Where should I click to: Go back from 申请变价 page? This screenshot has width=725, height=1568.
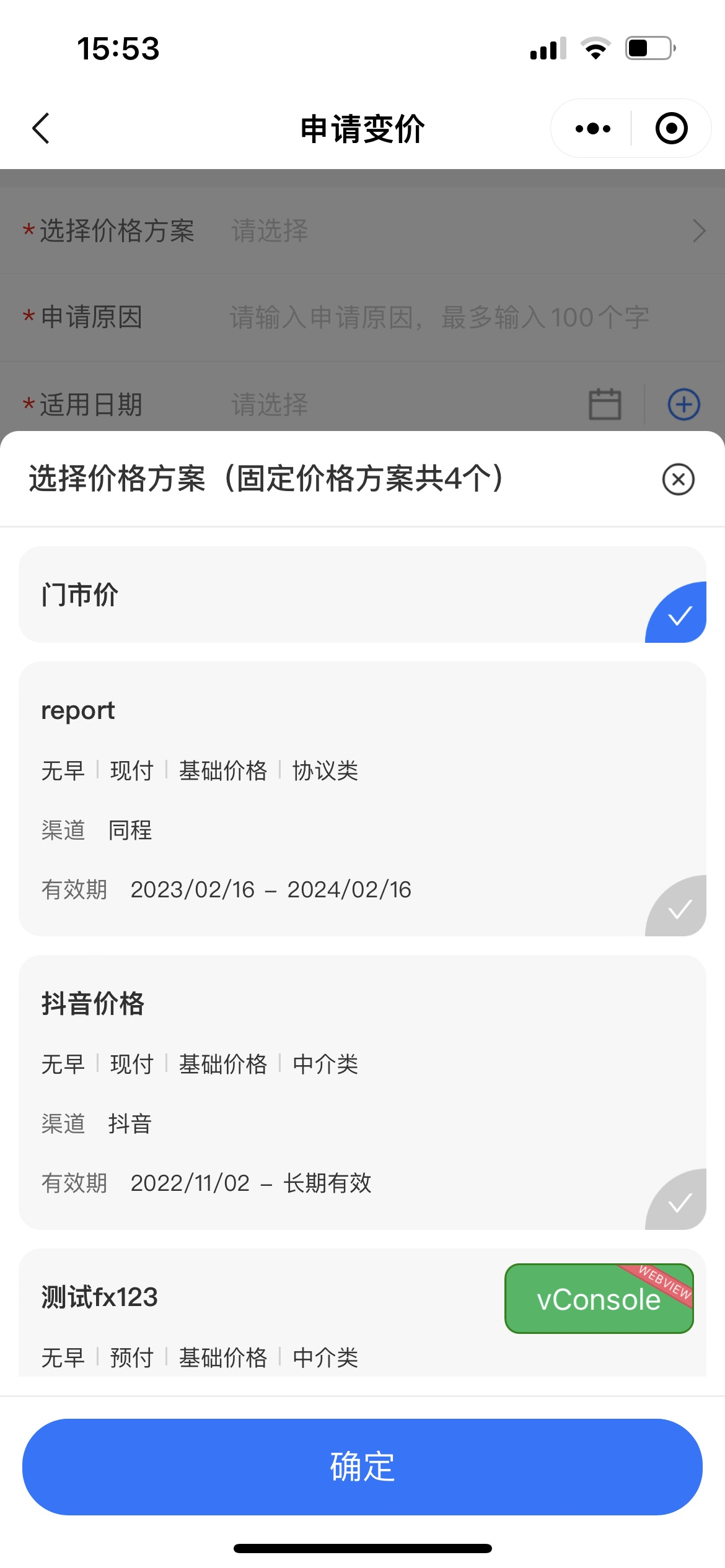point(41,129)
